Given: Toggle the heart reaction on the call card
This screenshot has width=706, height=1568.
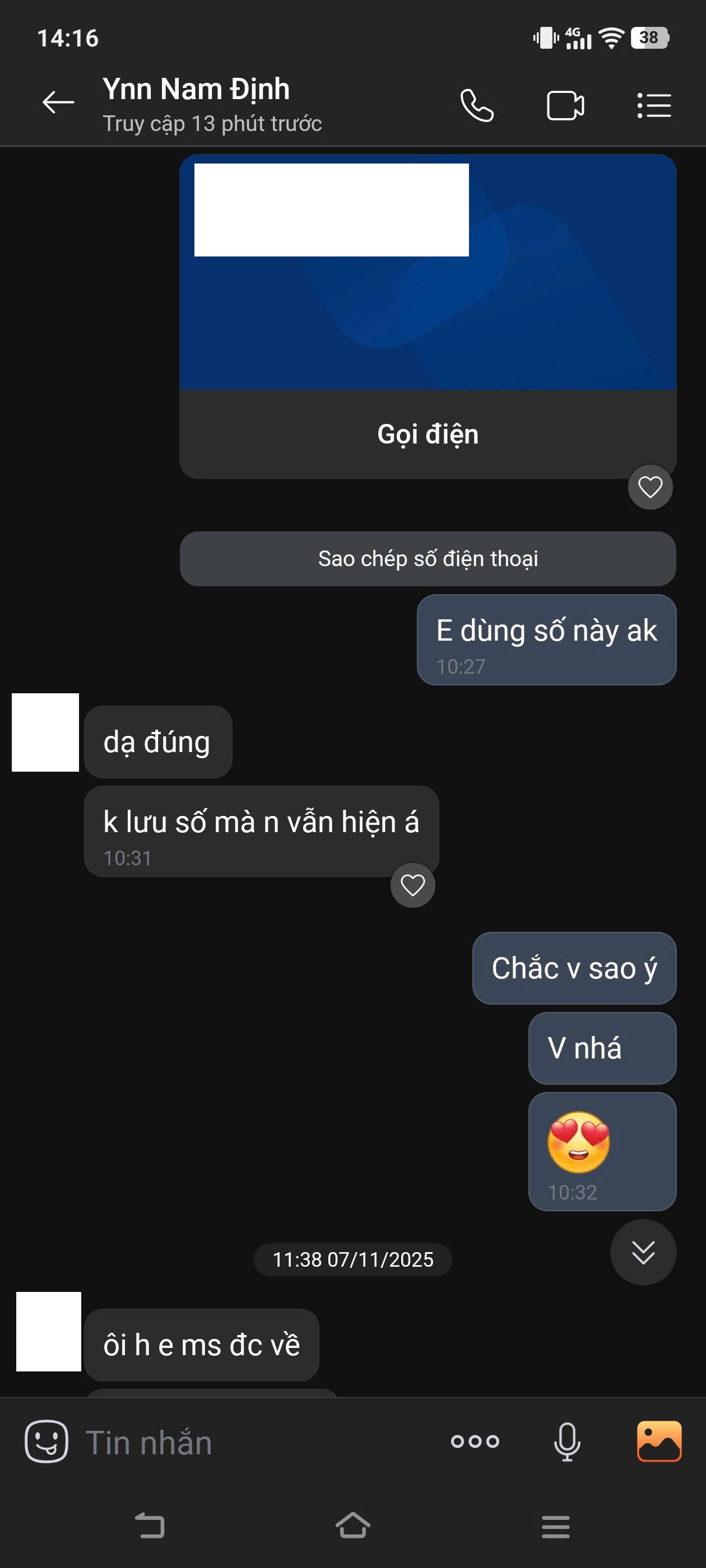Looking at the screenshot, I should pyautogui.click(x=650, y=486).
